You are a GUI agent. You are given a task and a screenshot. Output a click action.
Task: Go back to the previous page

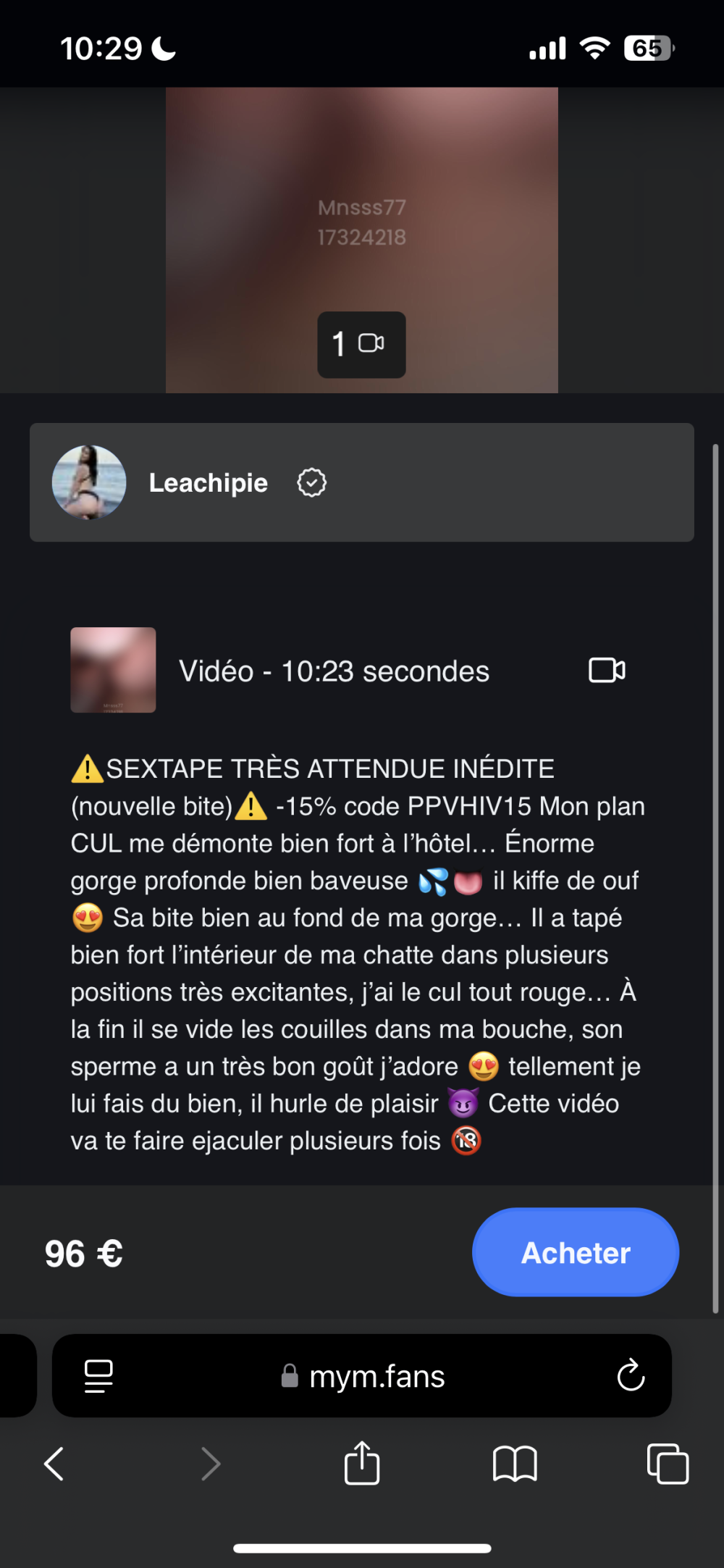54,1464
